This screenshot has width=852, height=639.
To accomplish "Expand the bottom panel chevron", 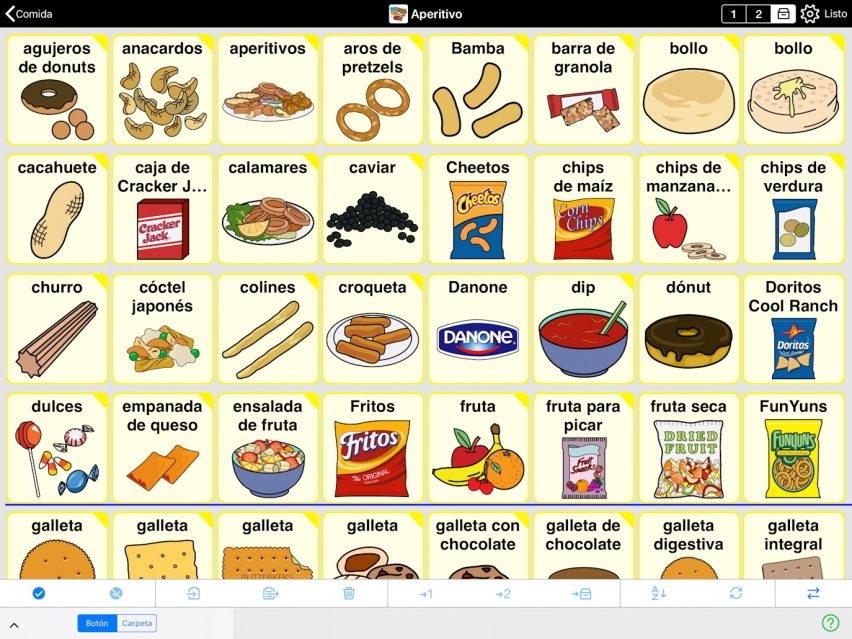I will coord(15,624).
